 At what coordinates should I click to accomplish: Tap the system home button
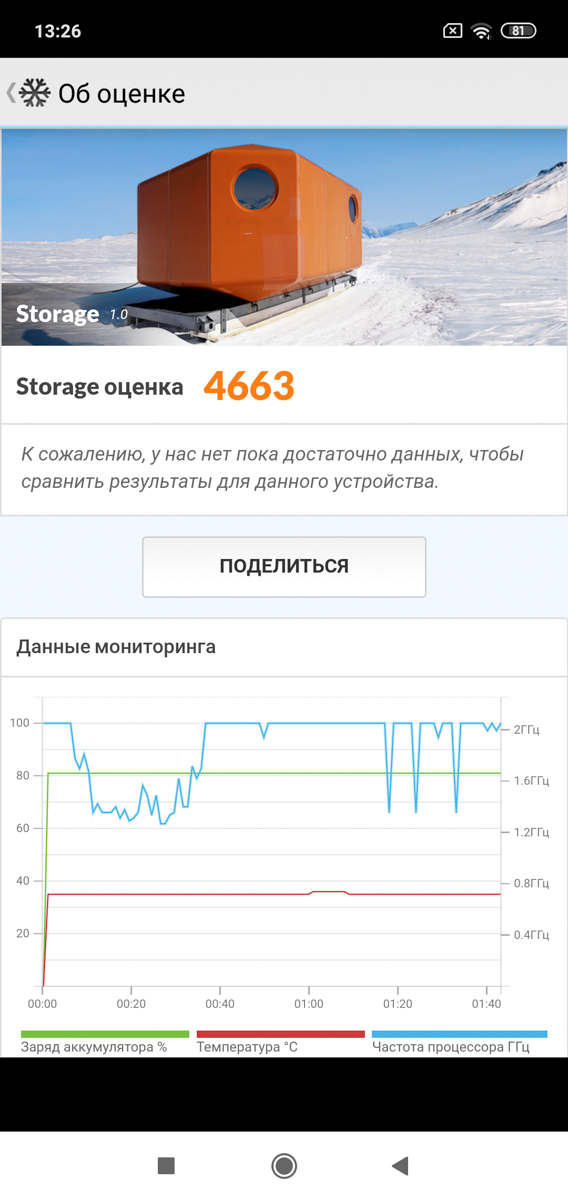pos(284,1165)
